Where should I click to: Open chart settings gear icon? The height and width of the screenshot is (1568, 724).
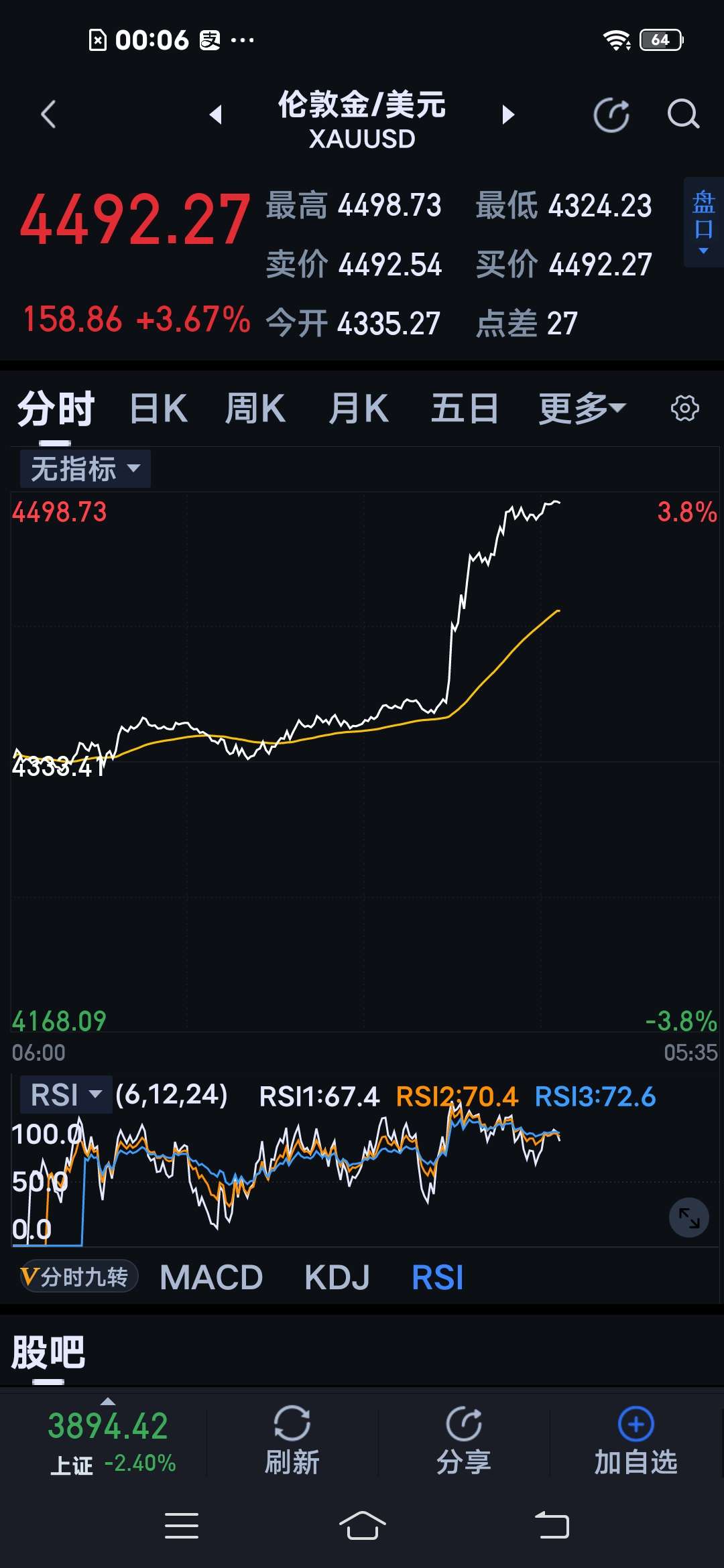[684, 408]
